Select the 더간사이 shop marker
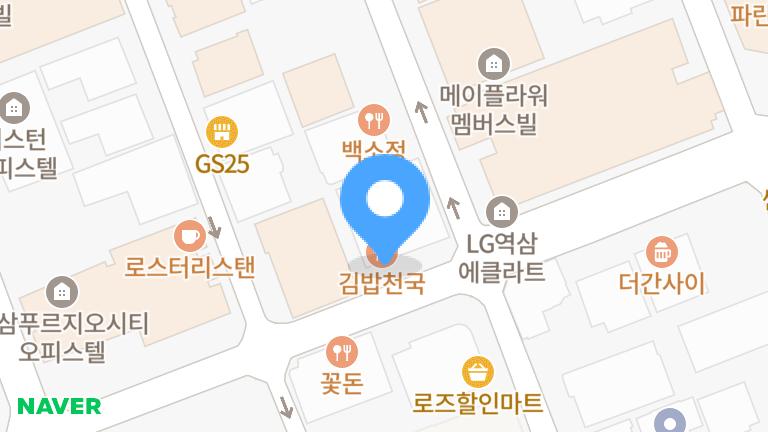Viewport: 768px width, 432px height. tap(661, 251)
